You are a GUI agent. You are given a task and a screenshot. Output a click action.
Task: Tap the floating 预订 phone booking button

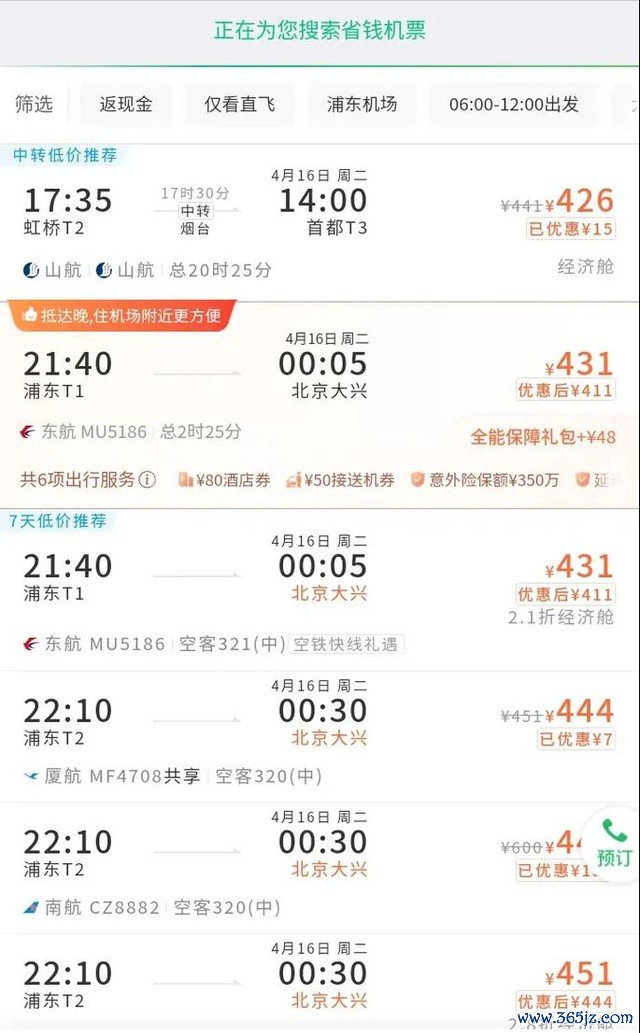(614, 843)
